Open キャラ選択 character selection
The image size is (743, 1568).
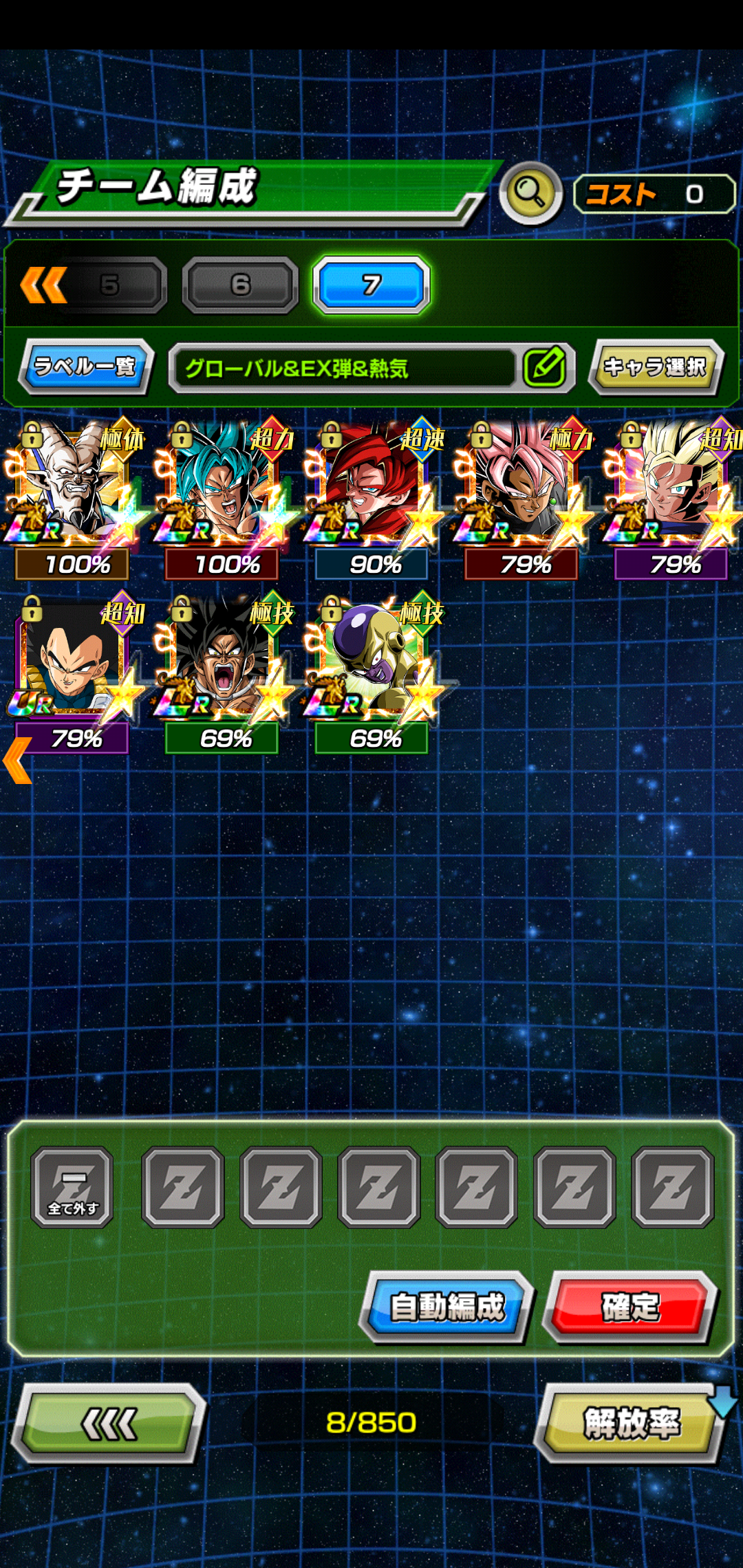[x=655, y=367]
